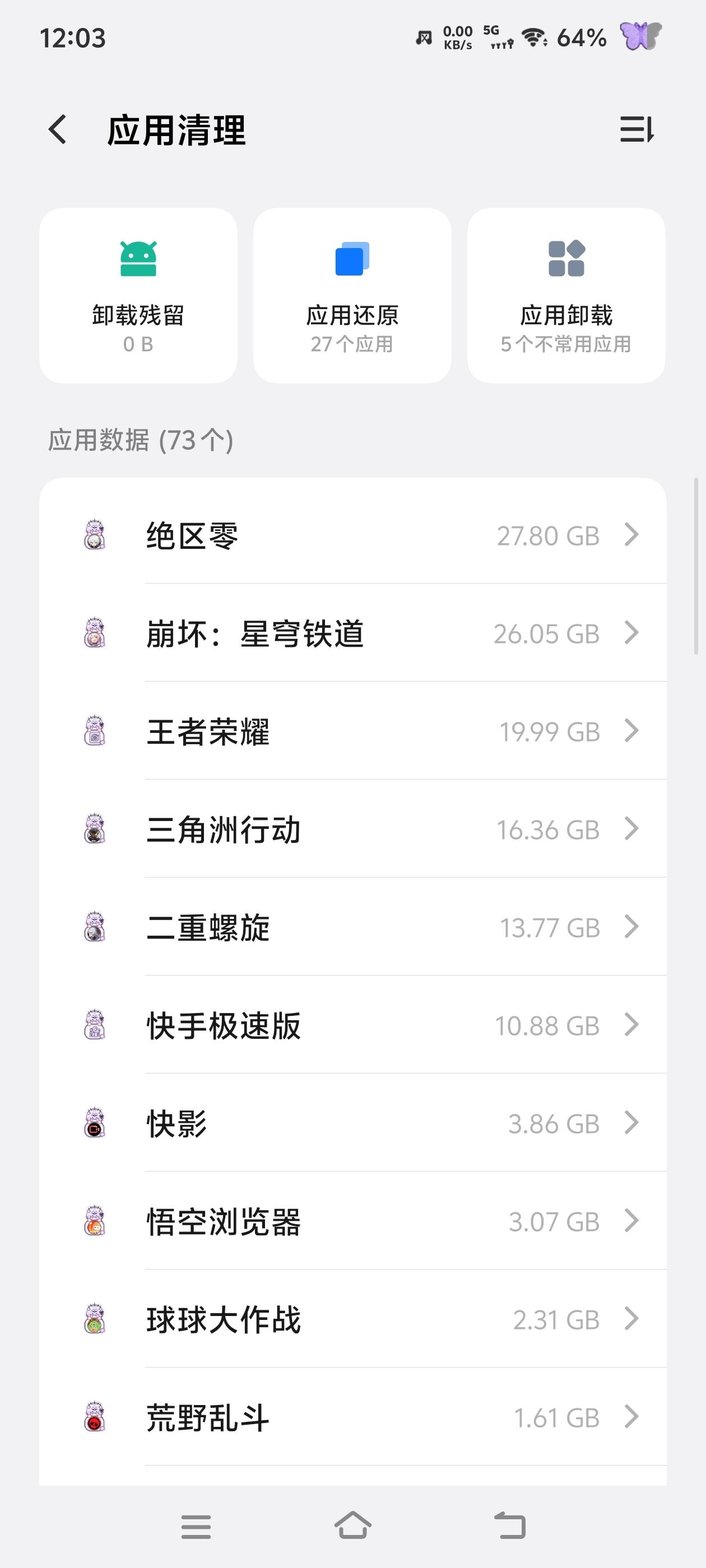Open the 应用还原 card
The image size is (706, 1568).
click(x=352, y=296)
